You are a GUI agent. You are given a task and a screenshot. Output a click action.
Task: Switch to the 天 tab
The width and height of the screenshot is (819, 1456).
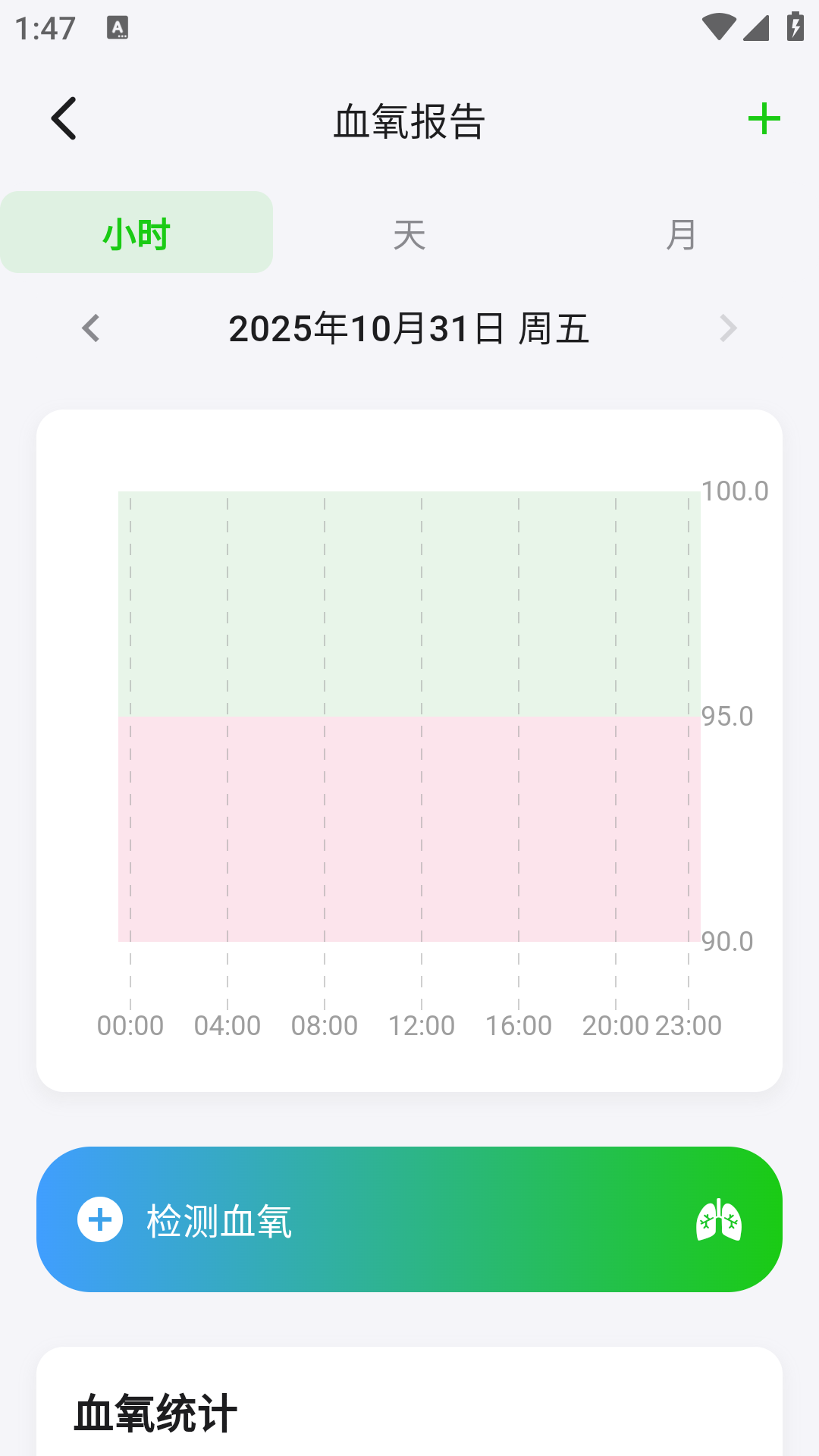click(409, 233)
